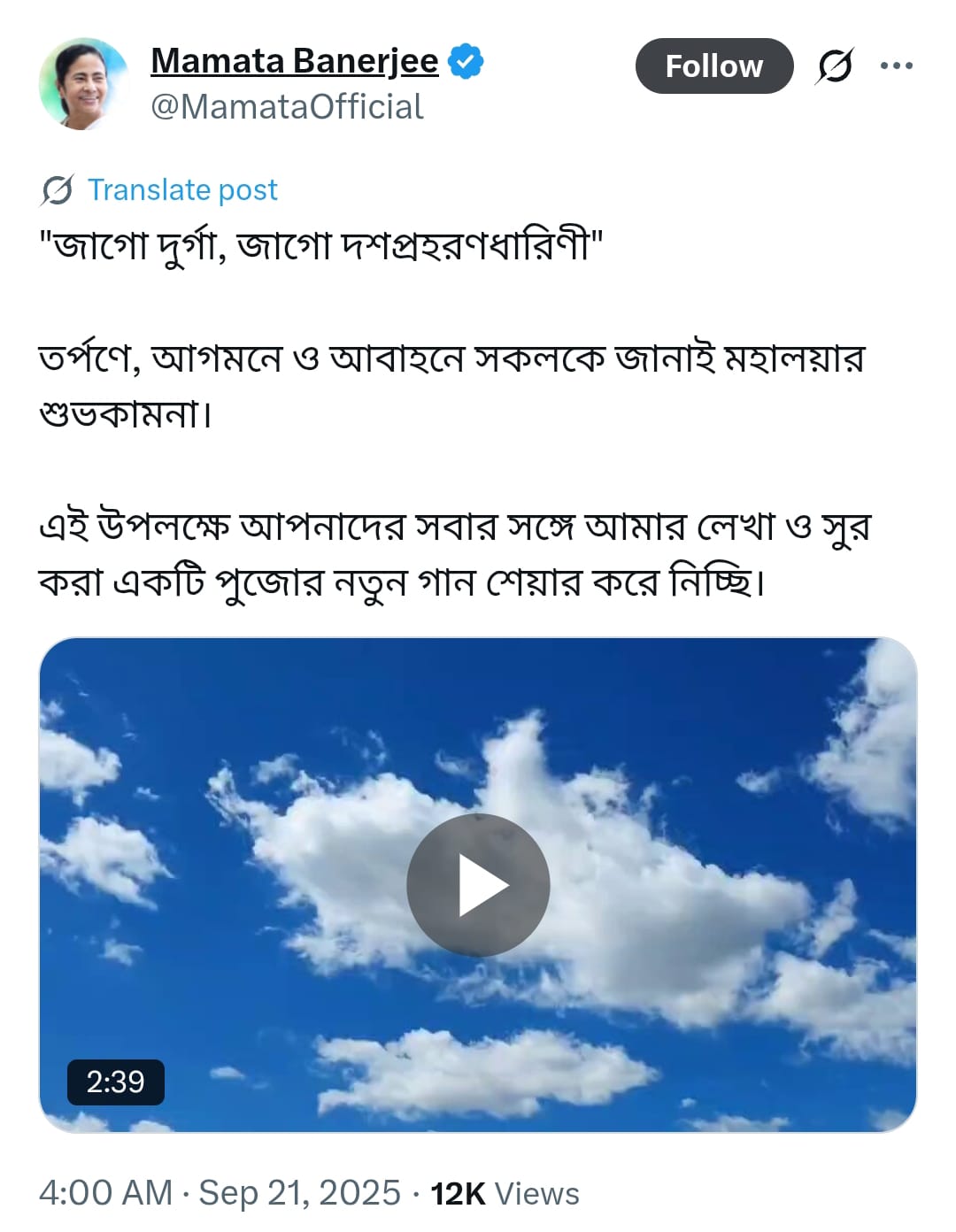Viewport: 956px width, 1232px height.
Task: Tap Translate post link
Action: pos(181,189)
